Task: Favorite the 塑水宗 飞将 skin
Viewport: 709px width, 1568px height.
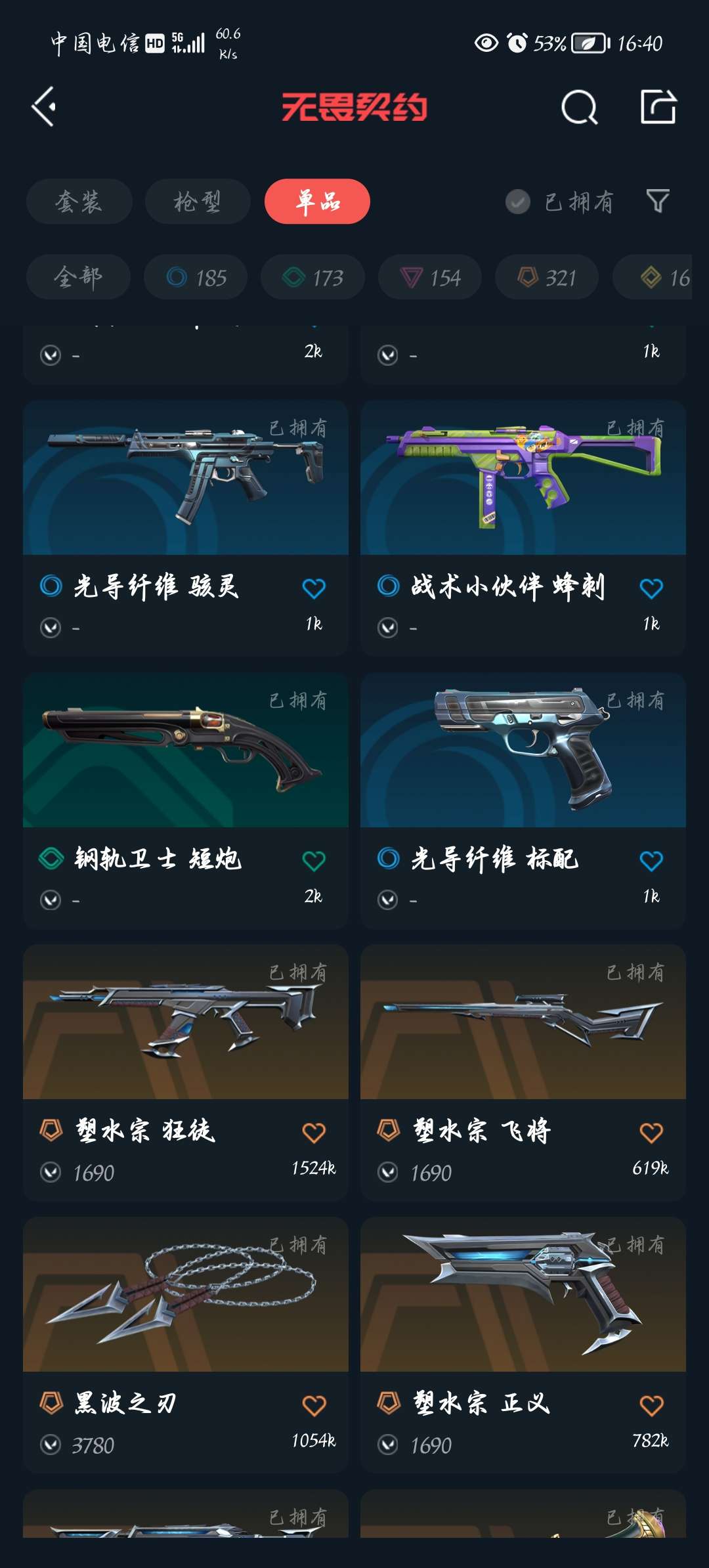Action: pyautogui.click(x=651, y=1133)
